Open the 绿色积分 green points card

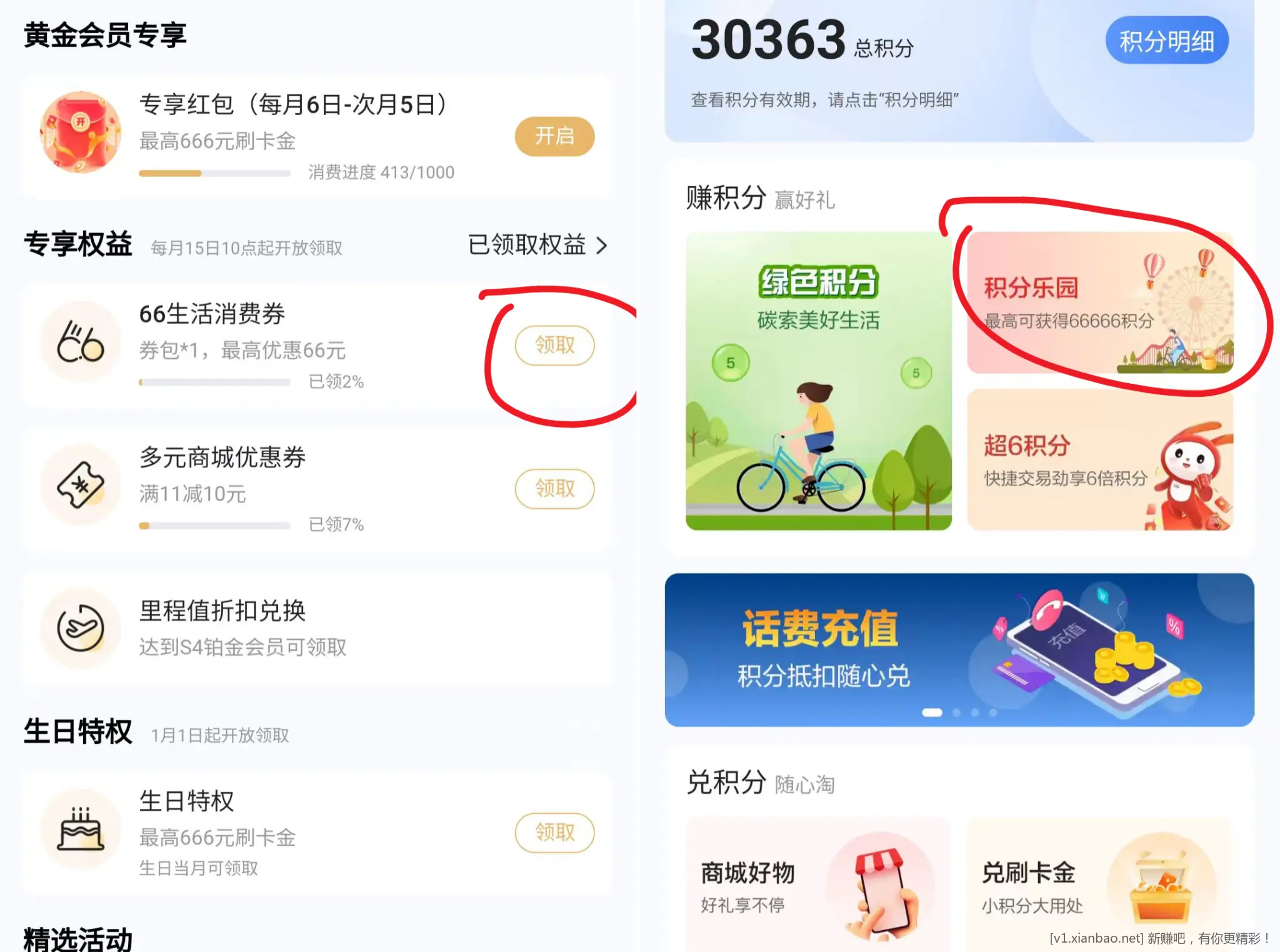(818, 381)
